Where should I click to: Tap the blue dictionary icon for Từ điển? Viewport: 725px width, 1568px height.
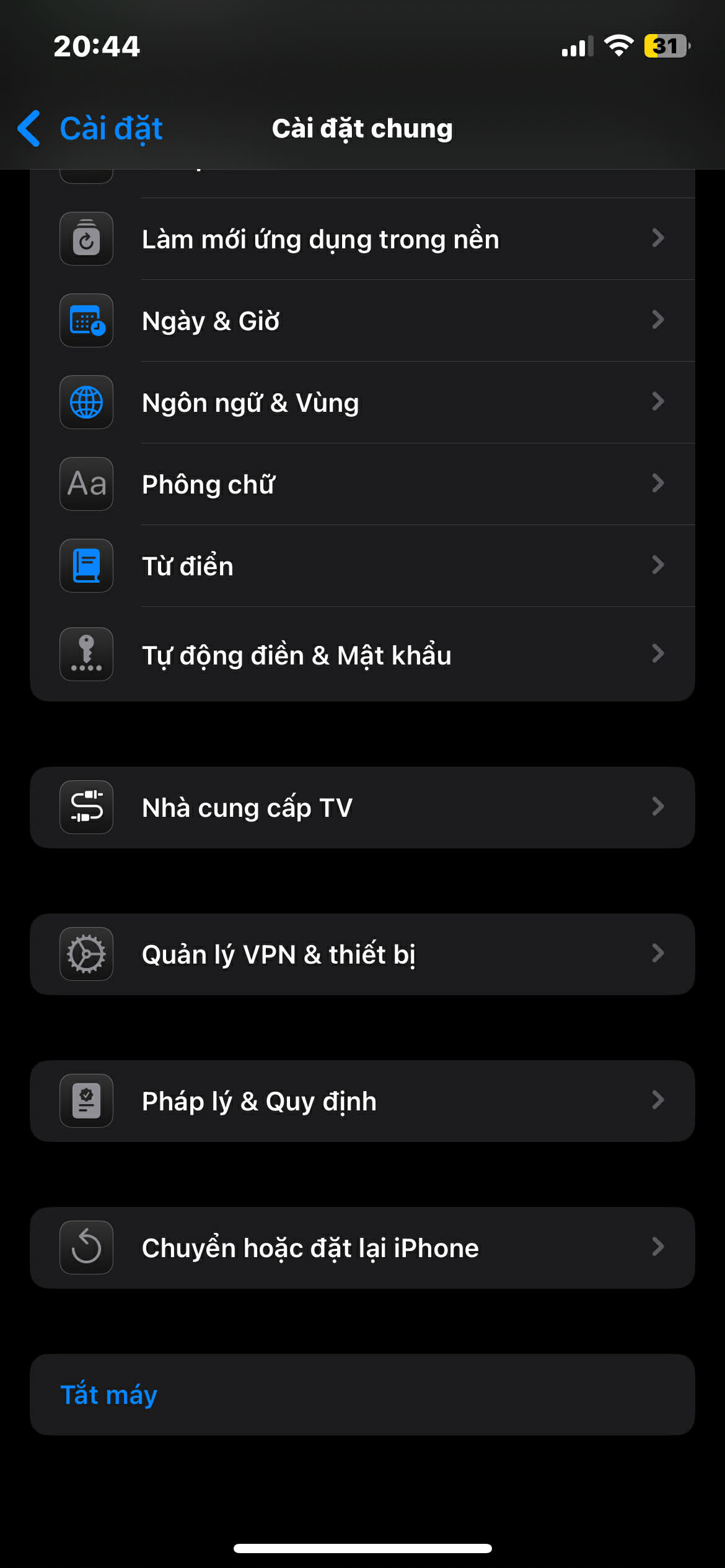86,565
